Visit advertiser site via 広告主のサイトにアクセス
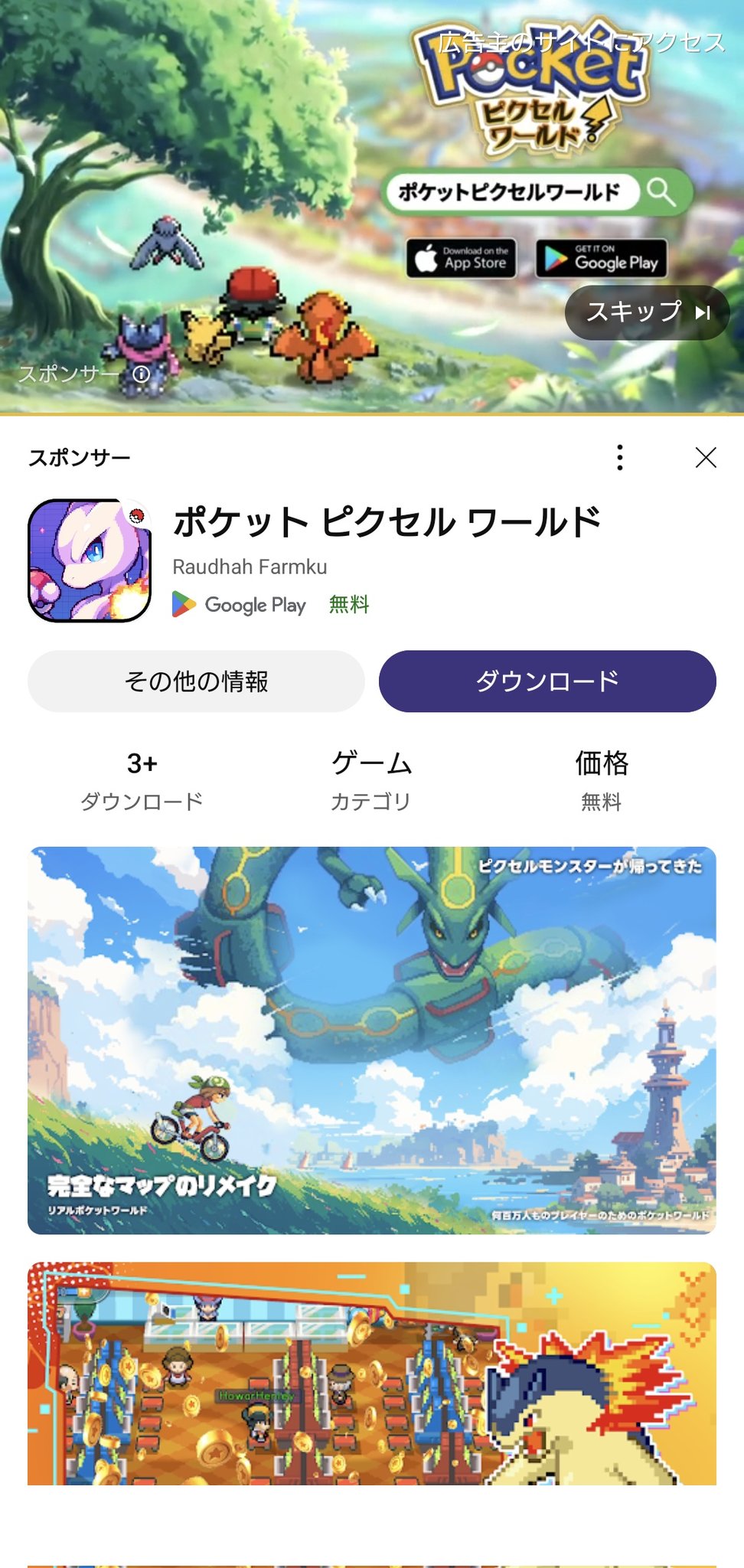This screenshot has height=1568, width=744. pos(582,42)
